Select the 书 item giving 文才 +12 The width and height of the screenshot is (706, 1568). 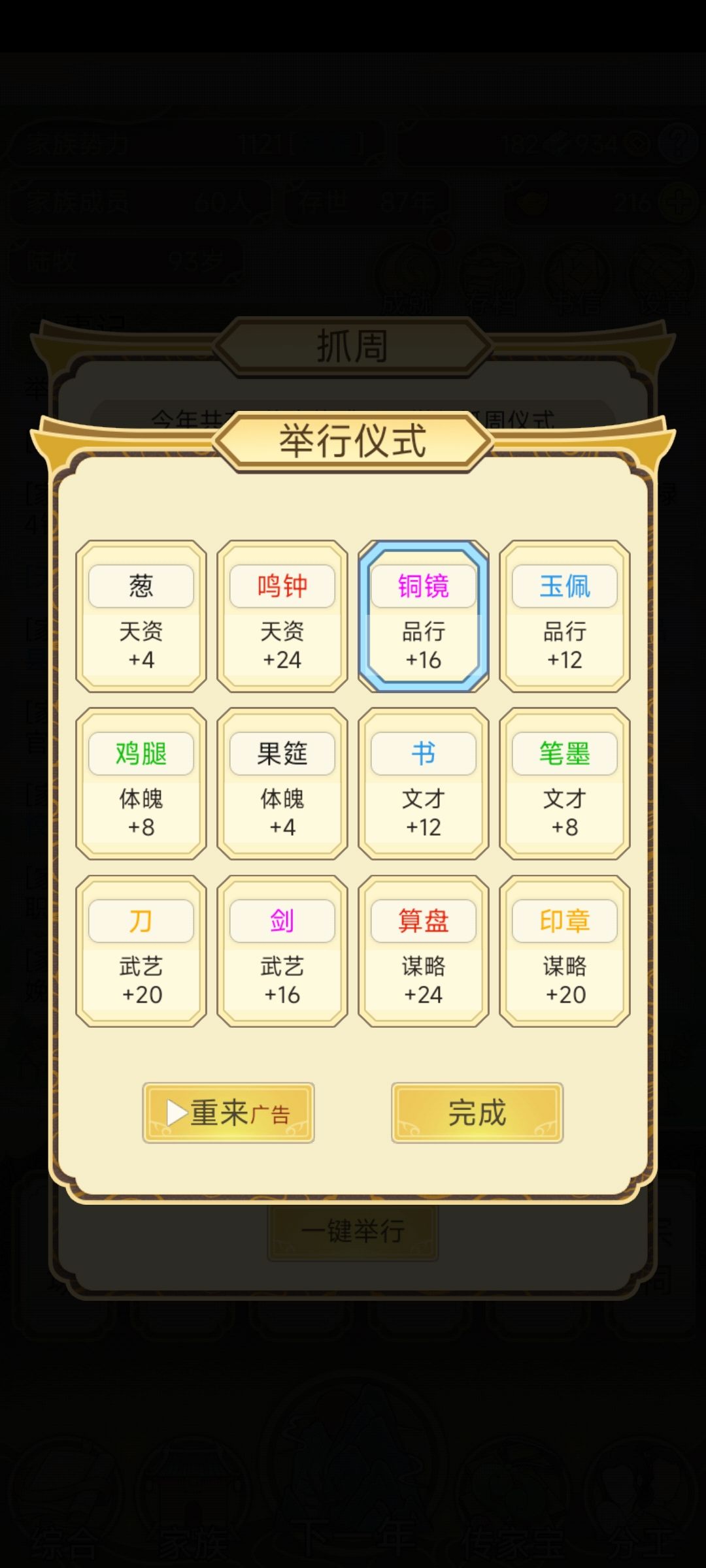tap(423, 783)
